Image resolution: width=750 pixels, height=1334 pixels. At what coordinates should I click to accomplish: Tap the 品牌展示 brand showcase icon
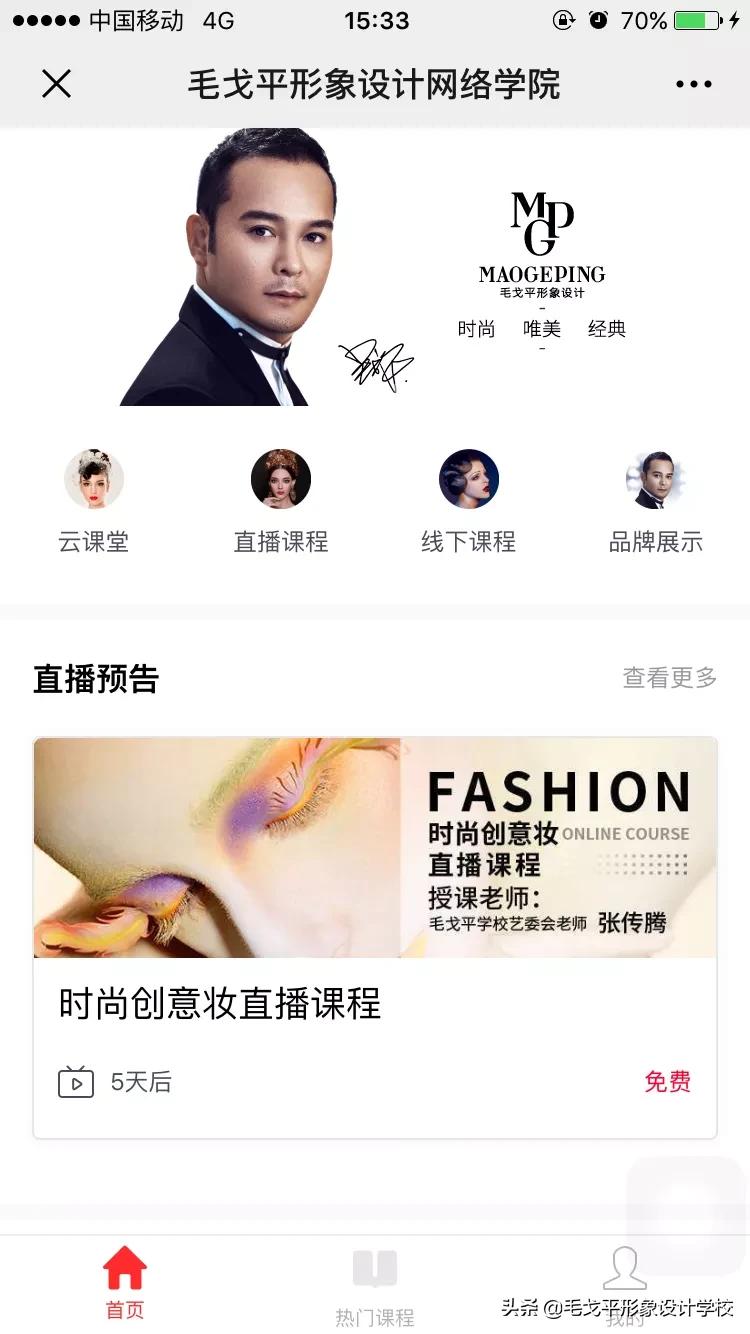tap(655, 479)
